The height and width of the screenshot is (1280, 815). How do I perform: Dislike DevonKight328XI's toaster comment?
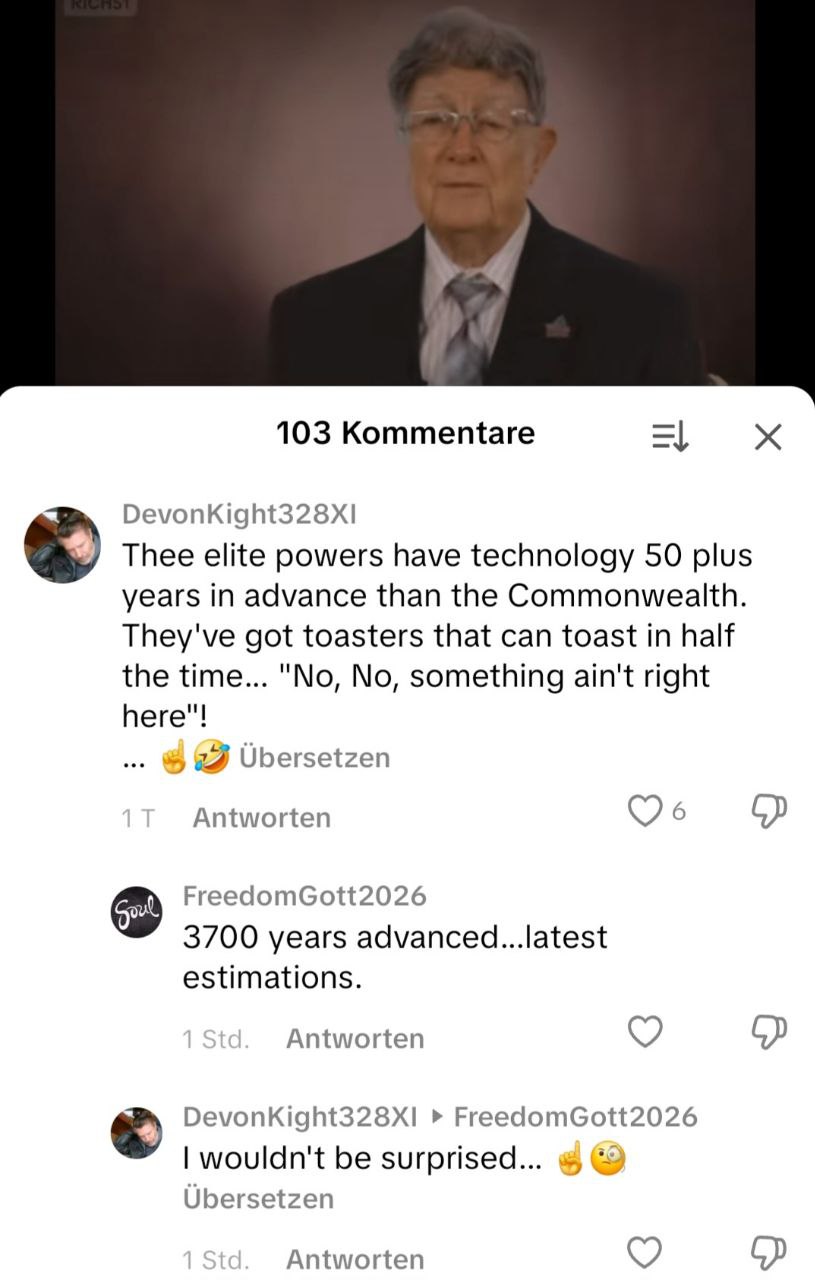click(x=769, y=811)
